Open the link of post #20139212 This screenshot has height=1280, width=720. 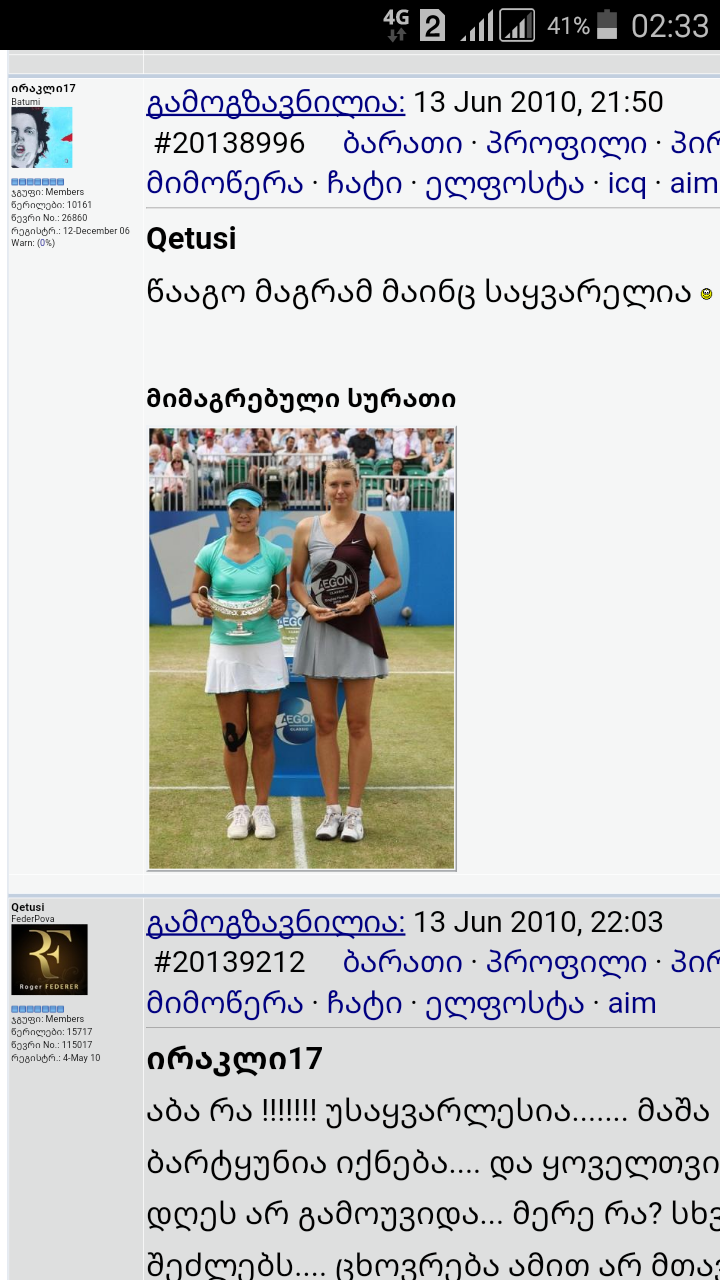[229, 963]
